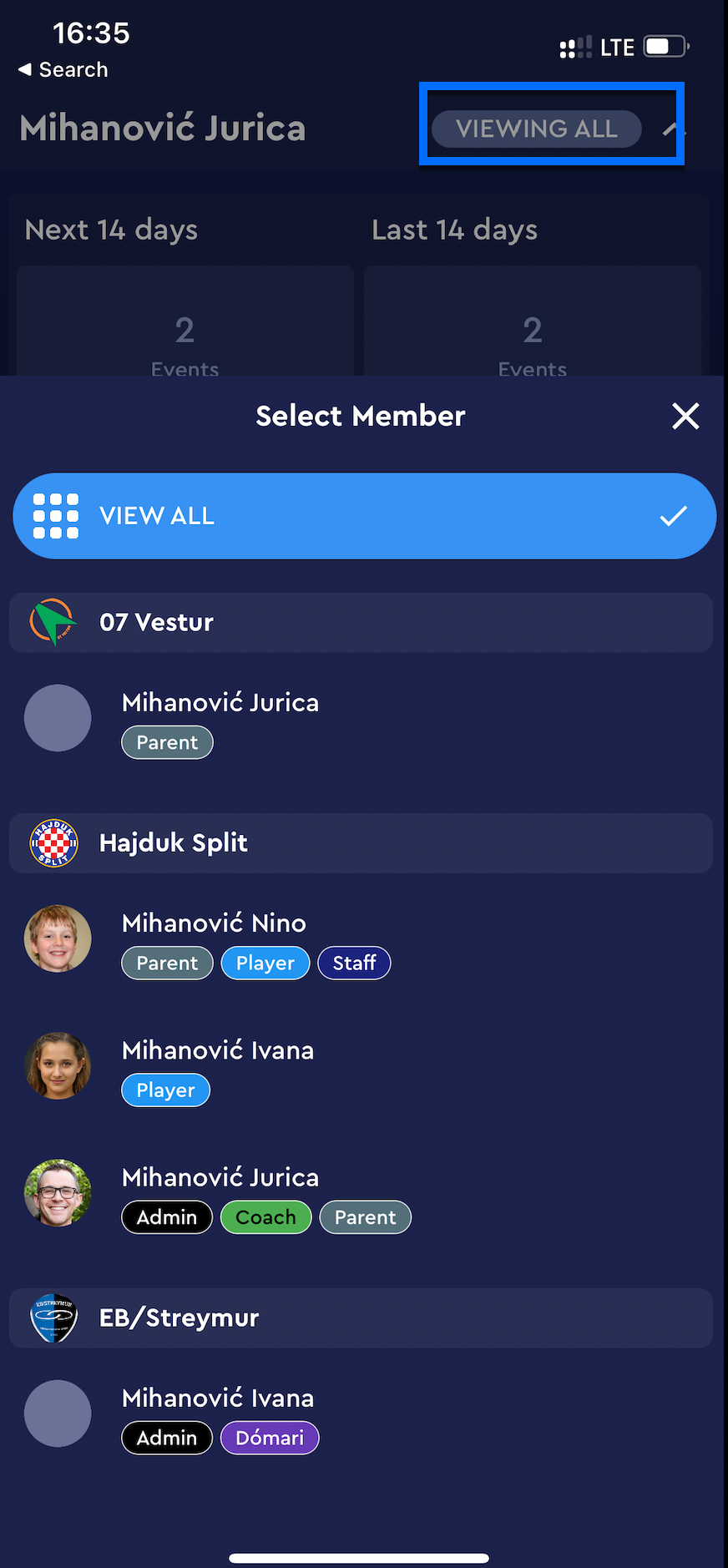Choose Mihanović Ivana under EB/Streymur

pyautogui.click(x=217, y=1414)
